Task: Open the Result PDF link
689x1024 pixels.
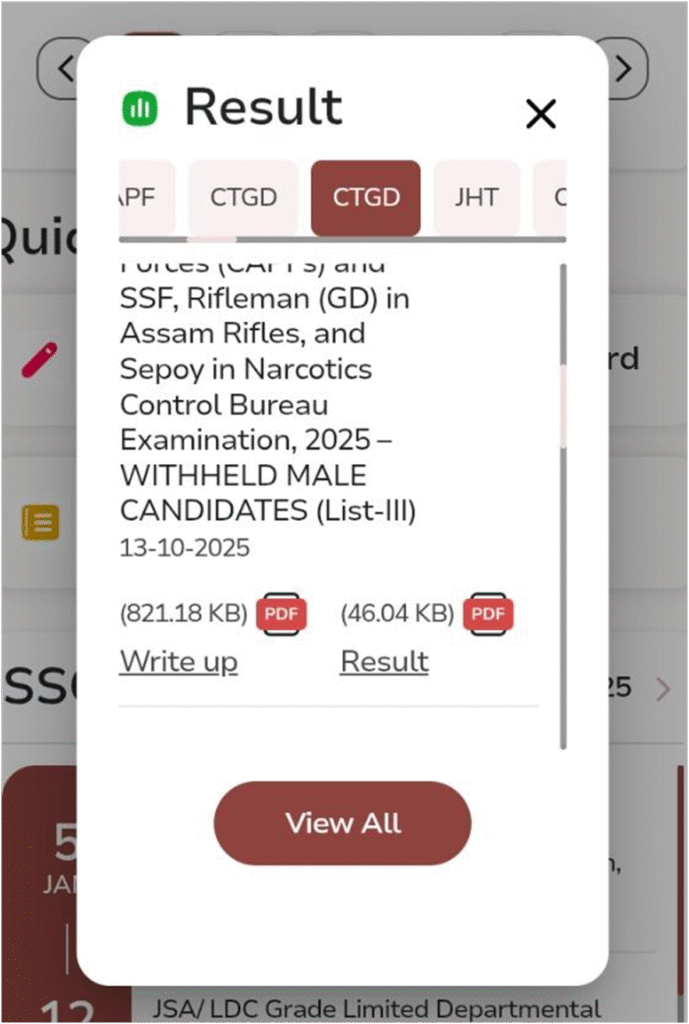Action: point(384,661)
